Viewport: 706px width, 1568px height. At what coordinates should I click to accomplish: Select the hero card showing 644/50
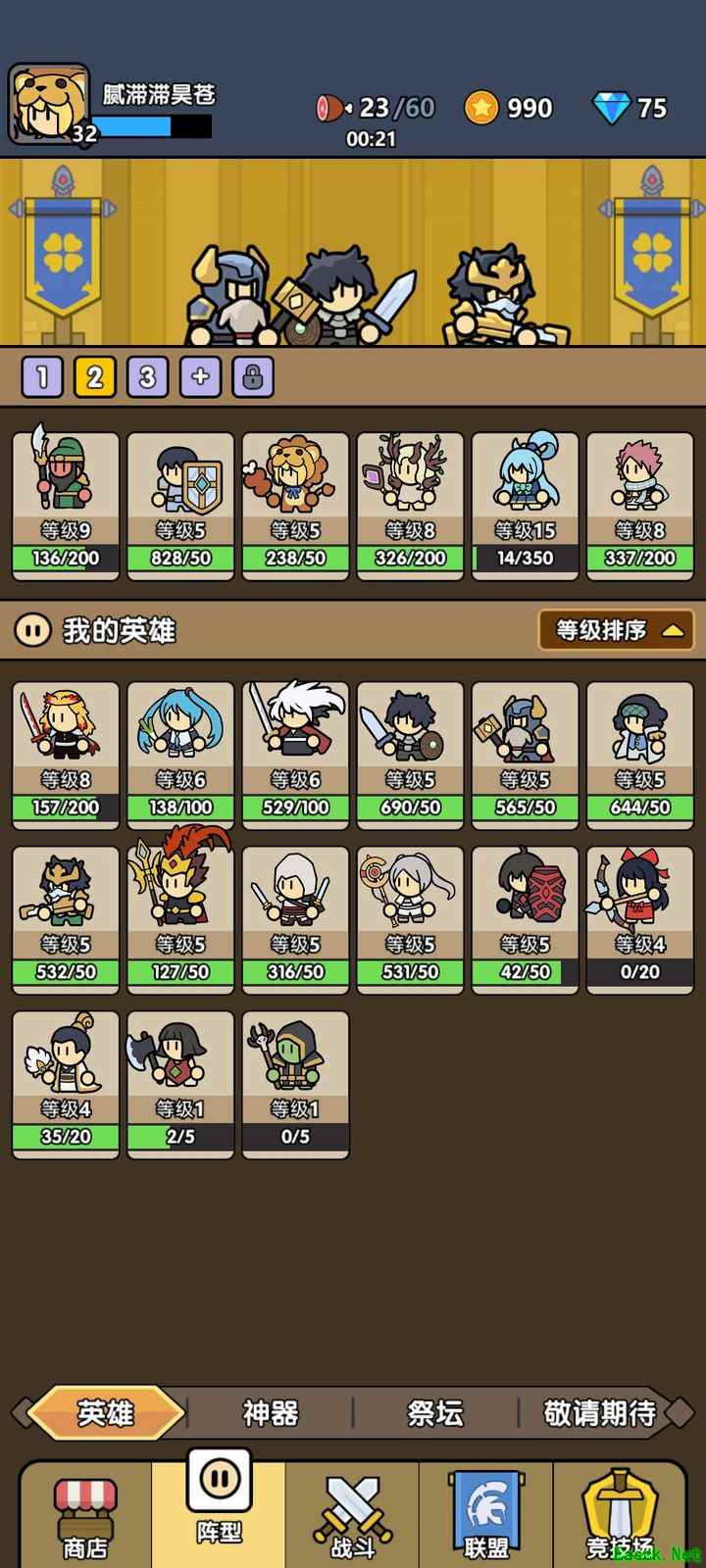tap(640, 756)
